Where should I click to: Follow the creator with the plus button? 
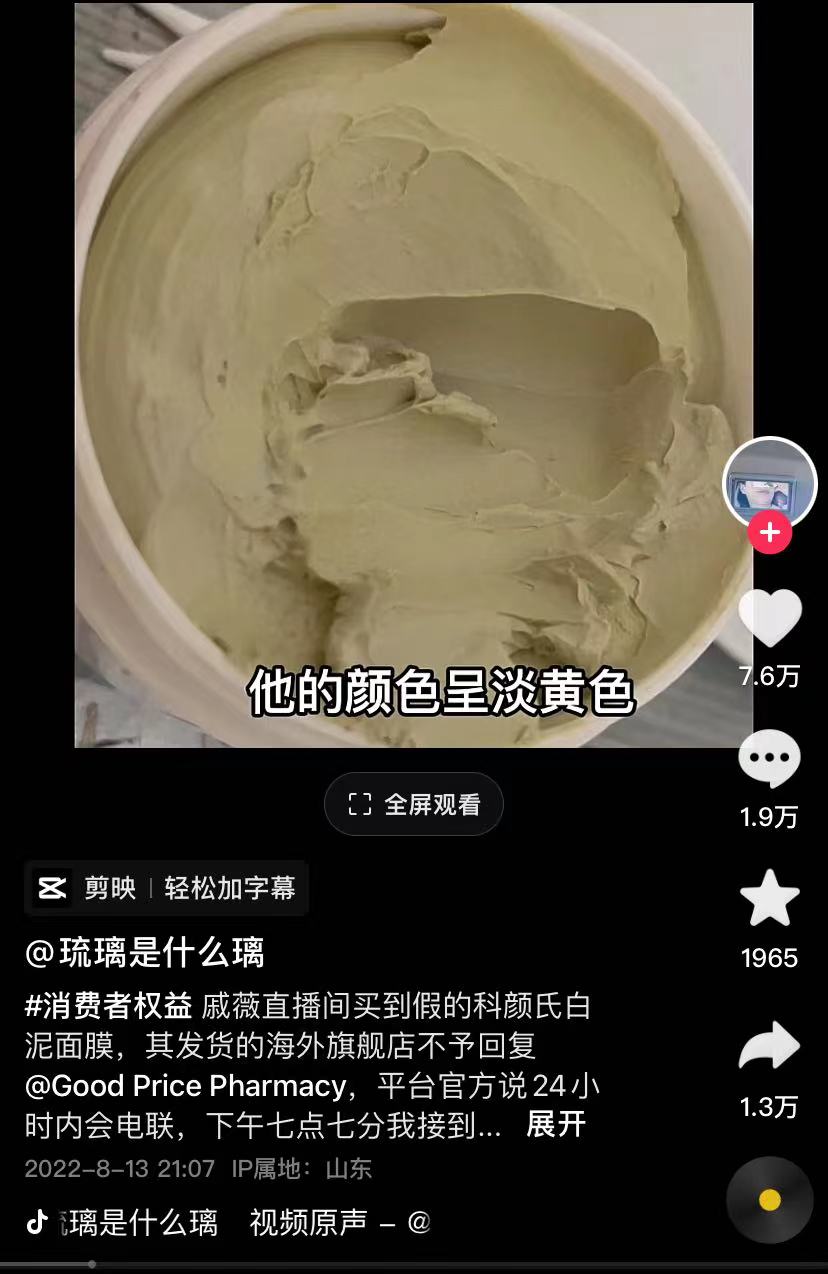pyautogui.click(x=769, y=533)
